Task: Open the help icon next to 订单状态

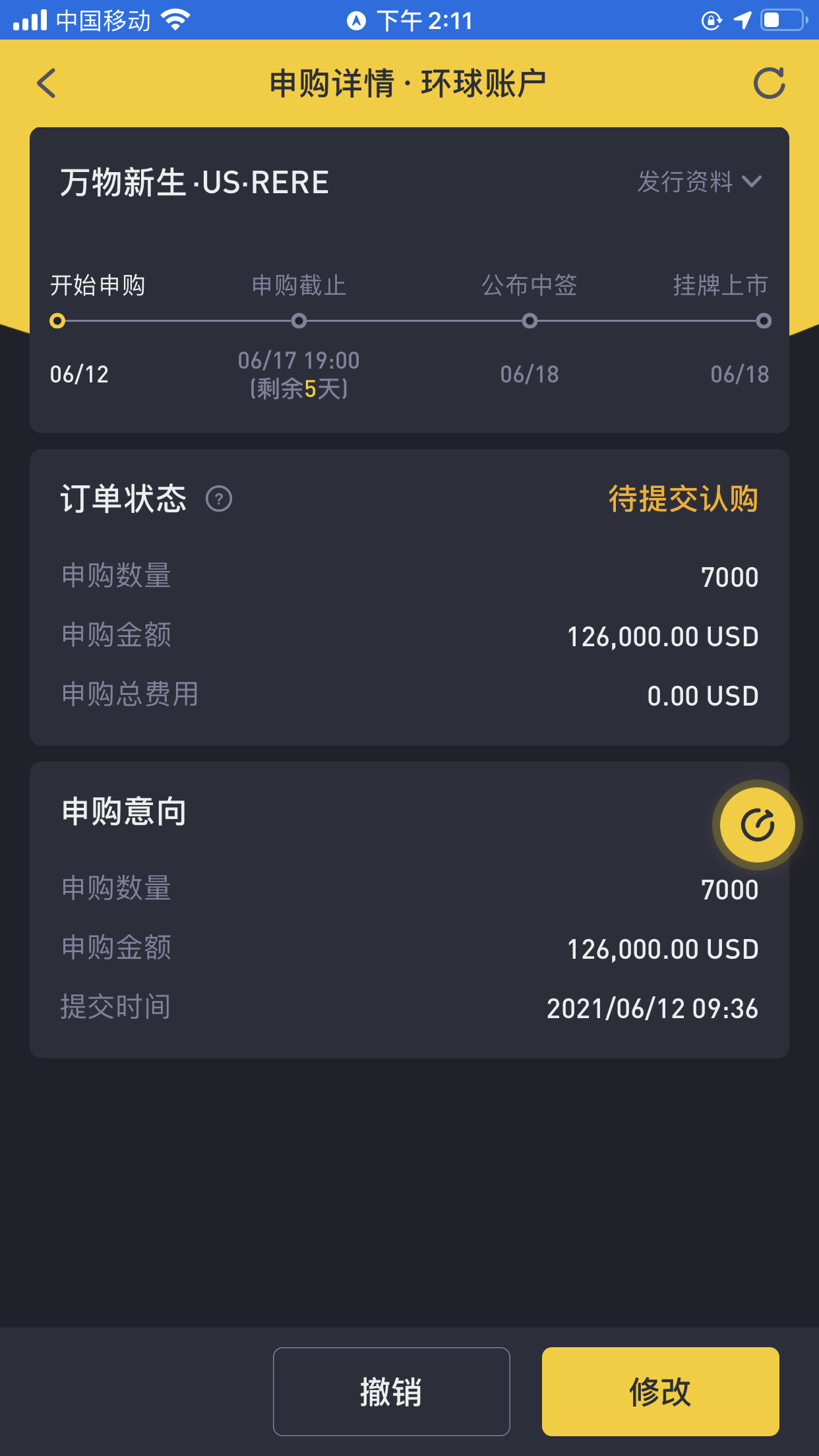Action: click(219, 499)
